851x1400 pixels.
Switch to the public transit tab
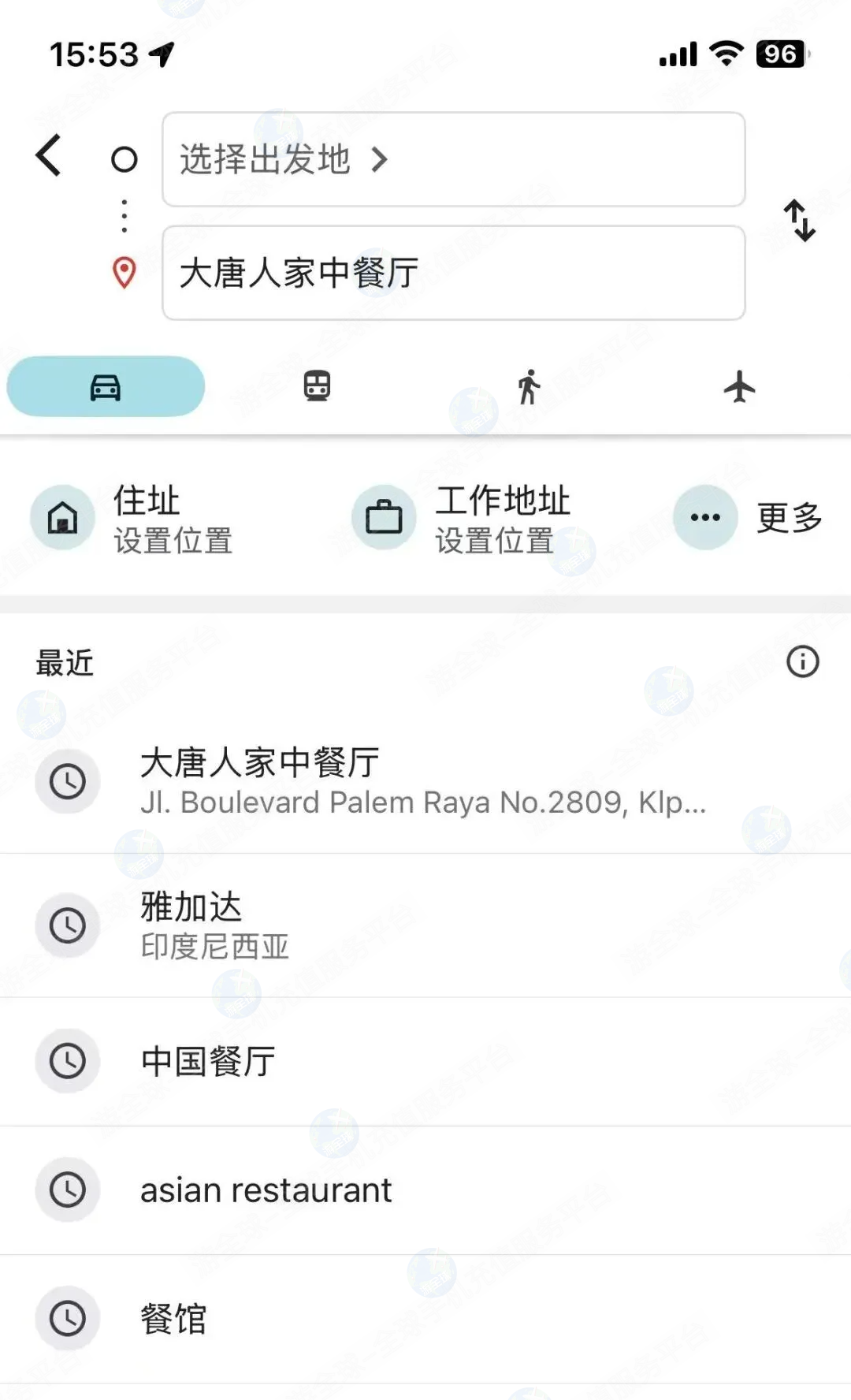(318, 387)
